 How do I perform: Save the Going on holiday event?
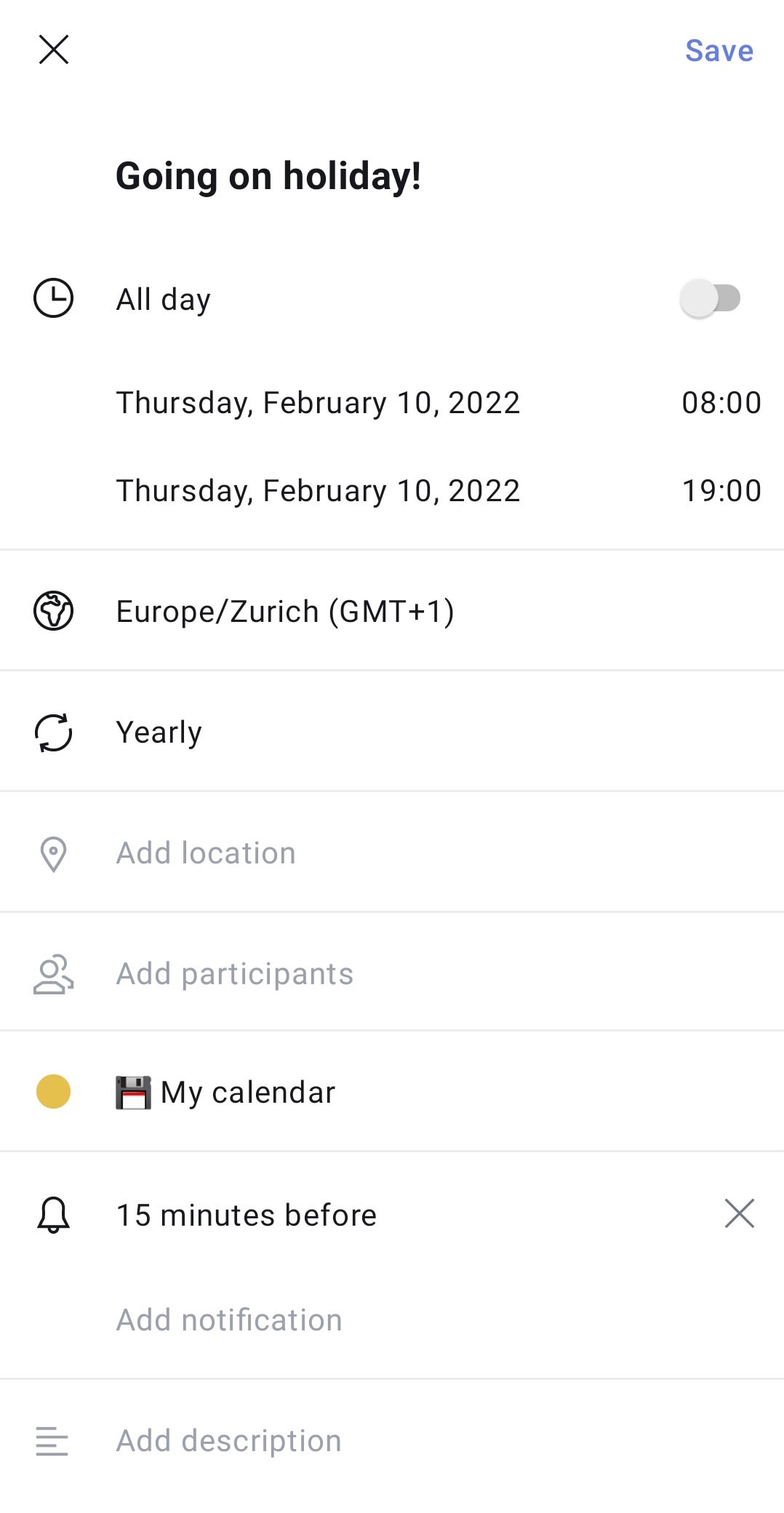pyautogui.click(x=718, y=49)
